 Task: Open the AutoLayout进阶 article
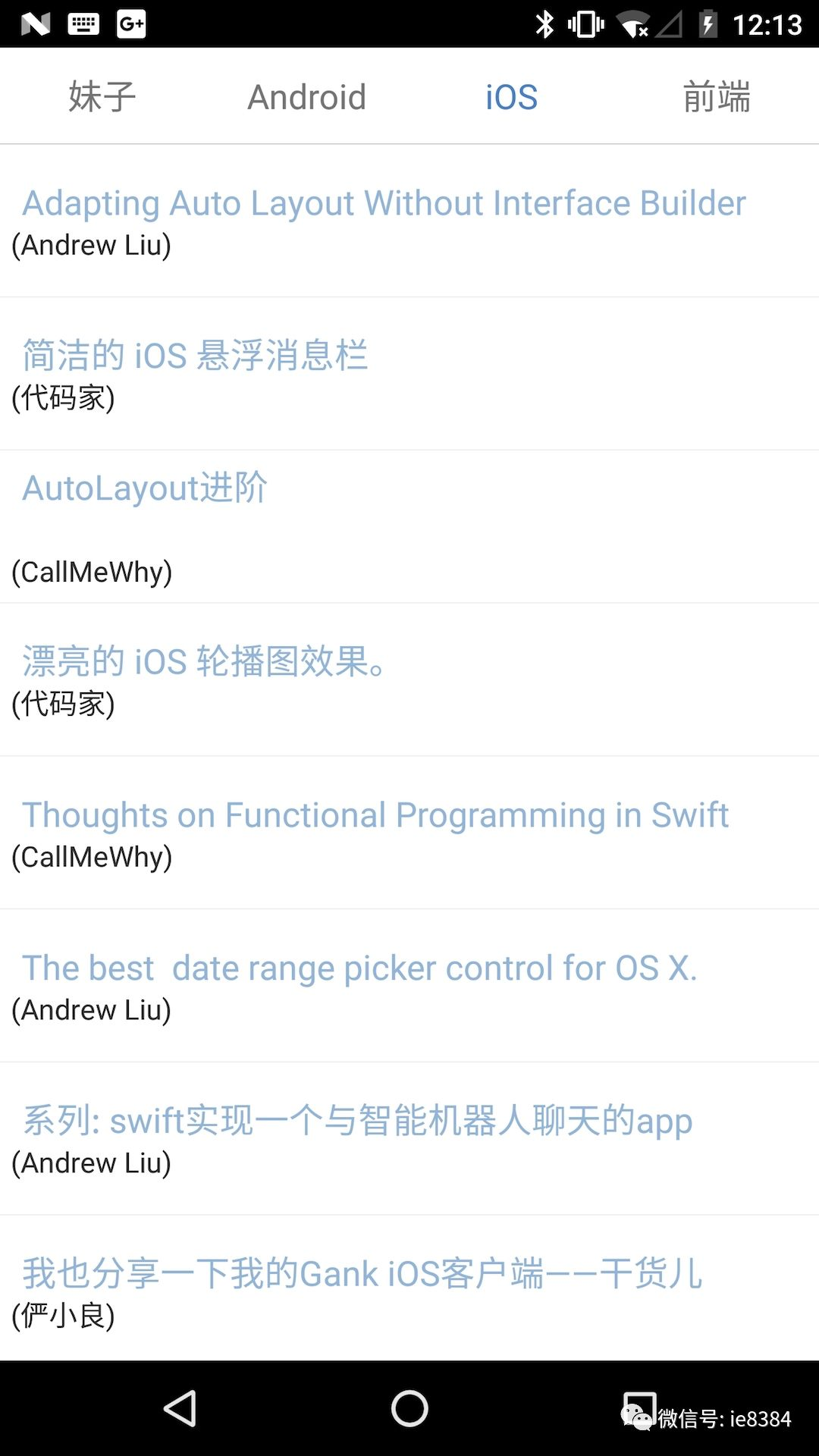click(x=145, y=488)
